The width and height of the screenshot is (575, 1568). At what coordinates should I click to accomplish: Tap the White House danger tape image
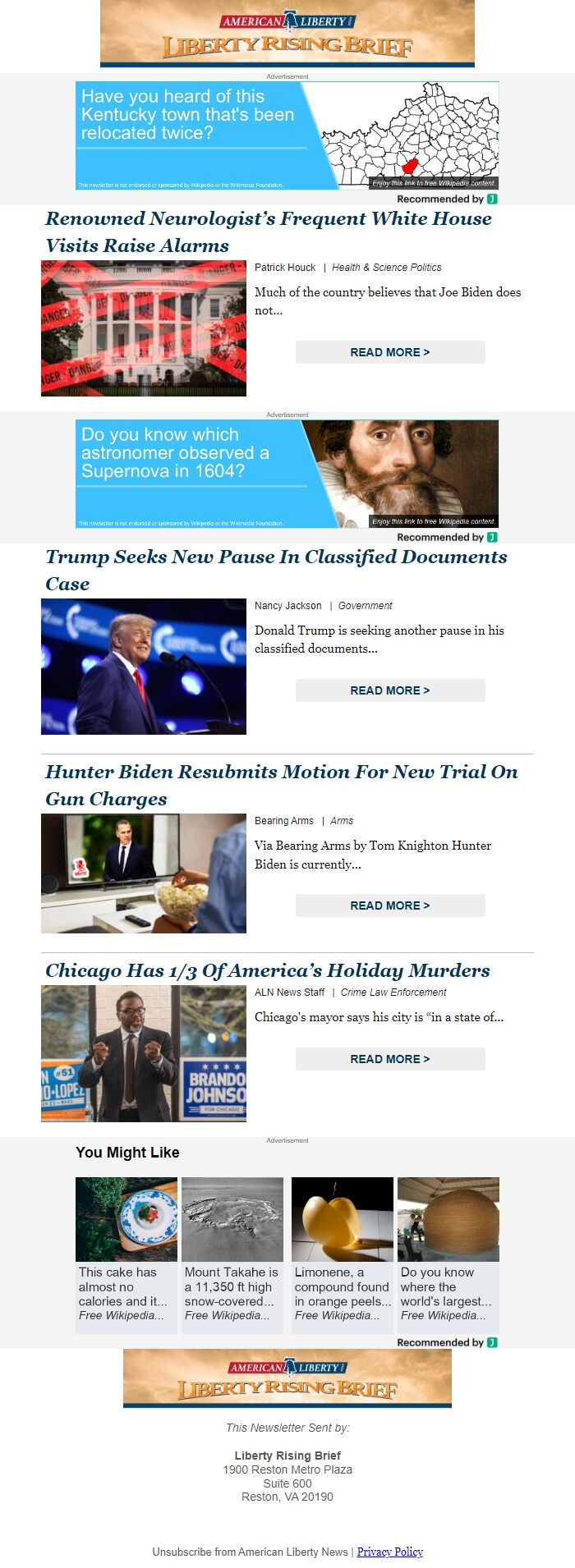(144, 328)
